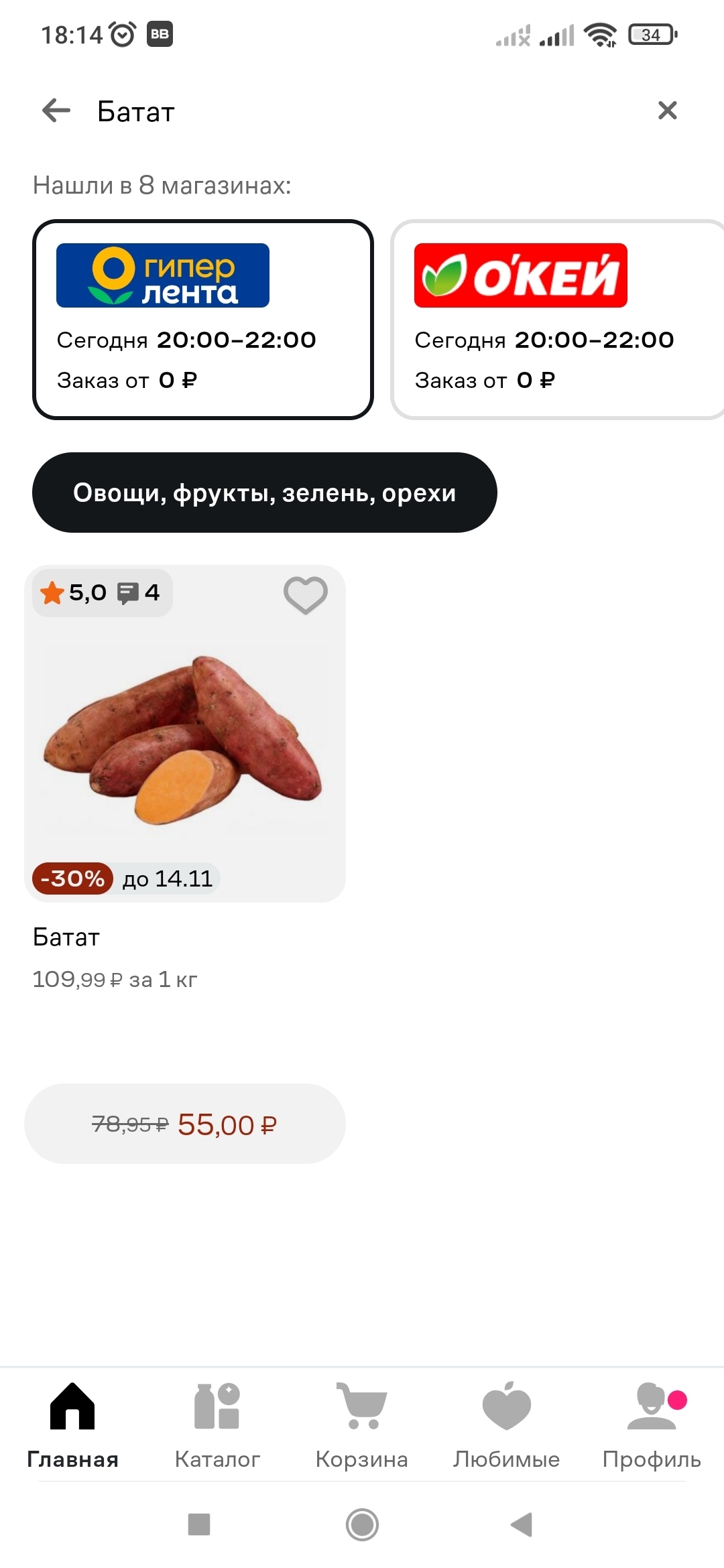
Task: Open the Каталог tab
Action: click(217, 1425)
